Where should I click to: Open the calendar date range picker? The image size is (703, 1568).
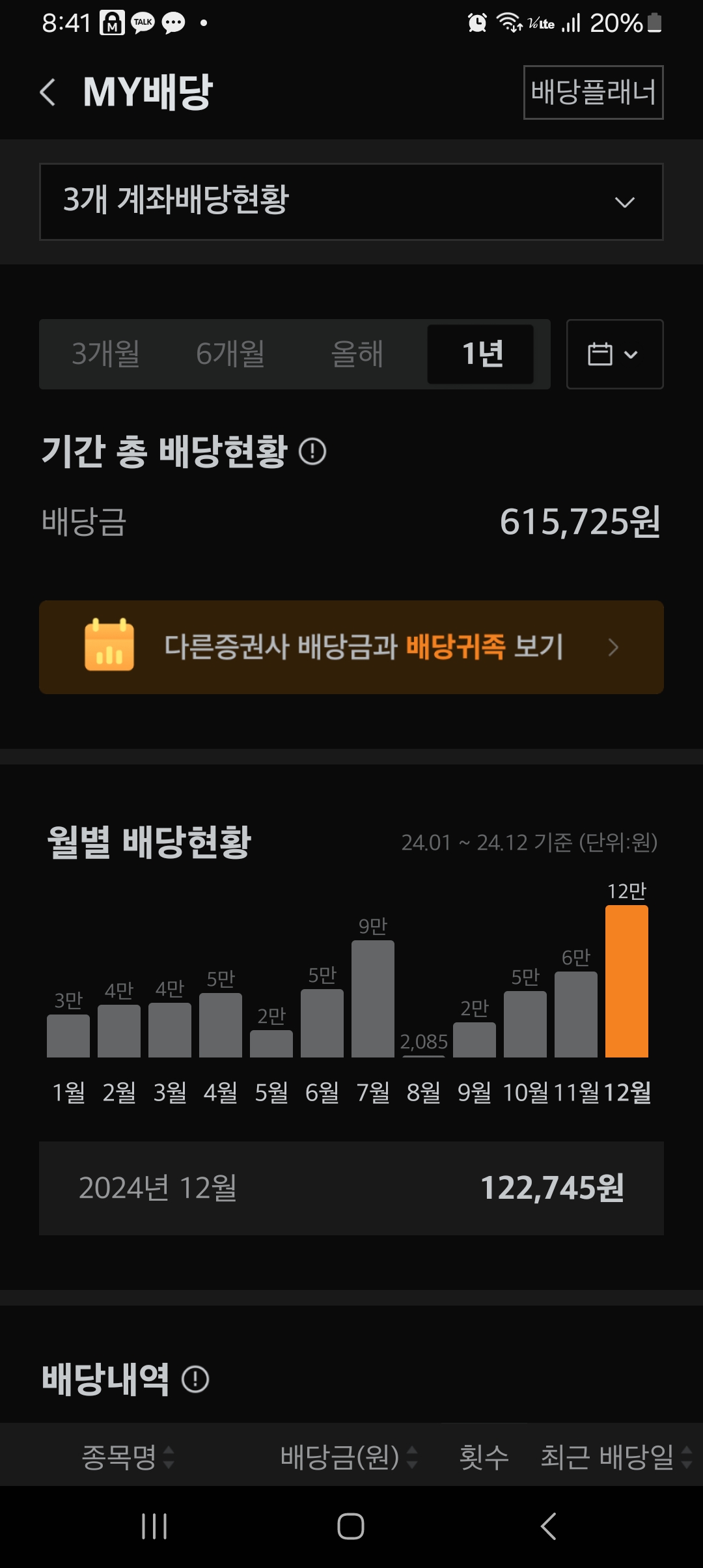pyautogui.click(x=614, y=354)
